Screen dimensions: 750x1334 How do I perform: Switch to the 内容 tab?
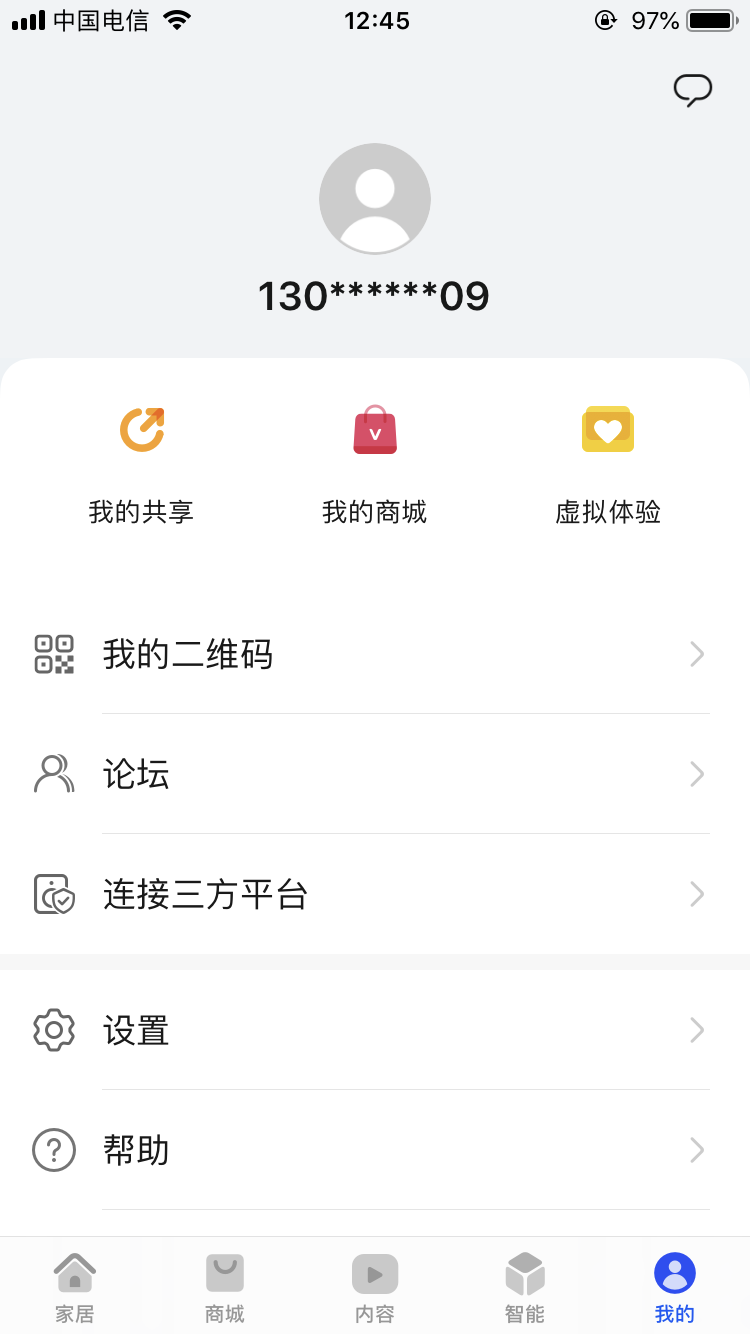pos(375,1288)
